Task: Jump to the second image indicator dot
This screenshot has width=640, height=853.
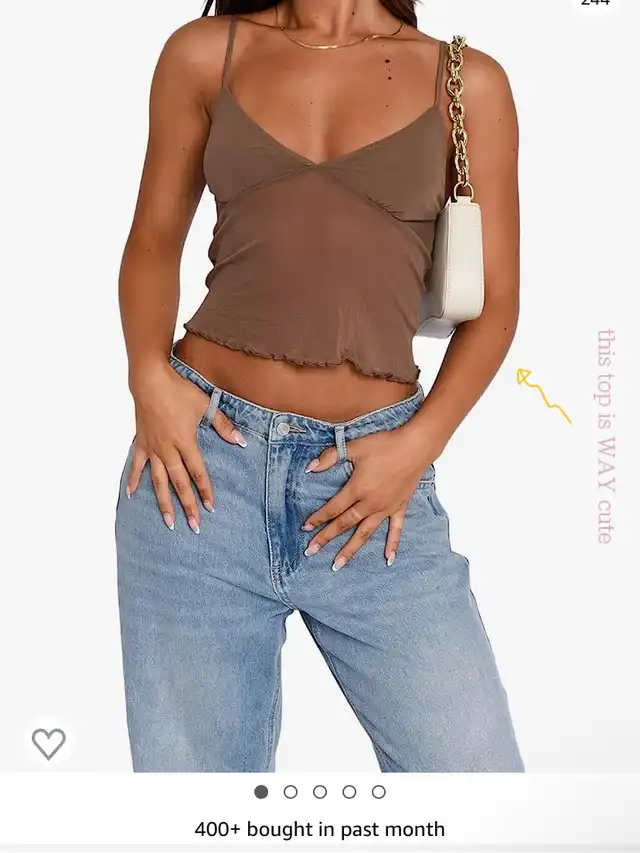Action: coord(291,792)
